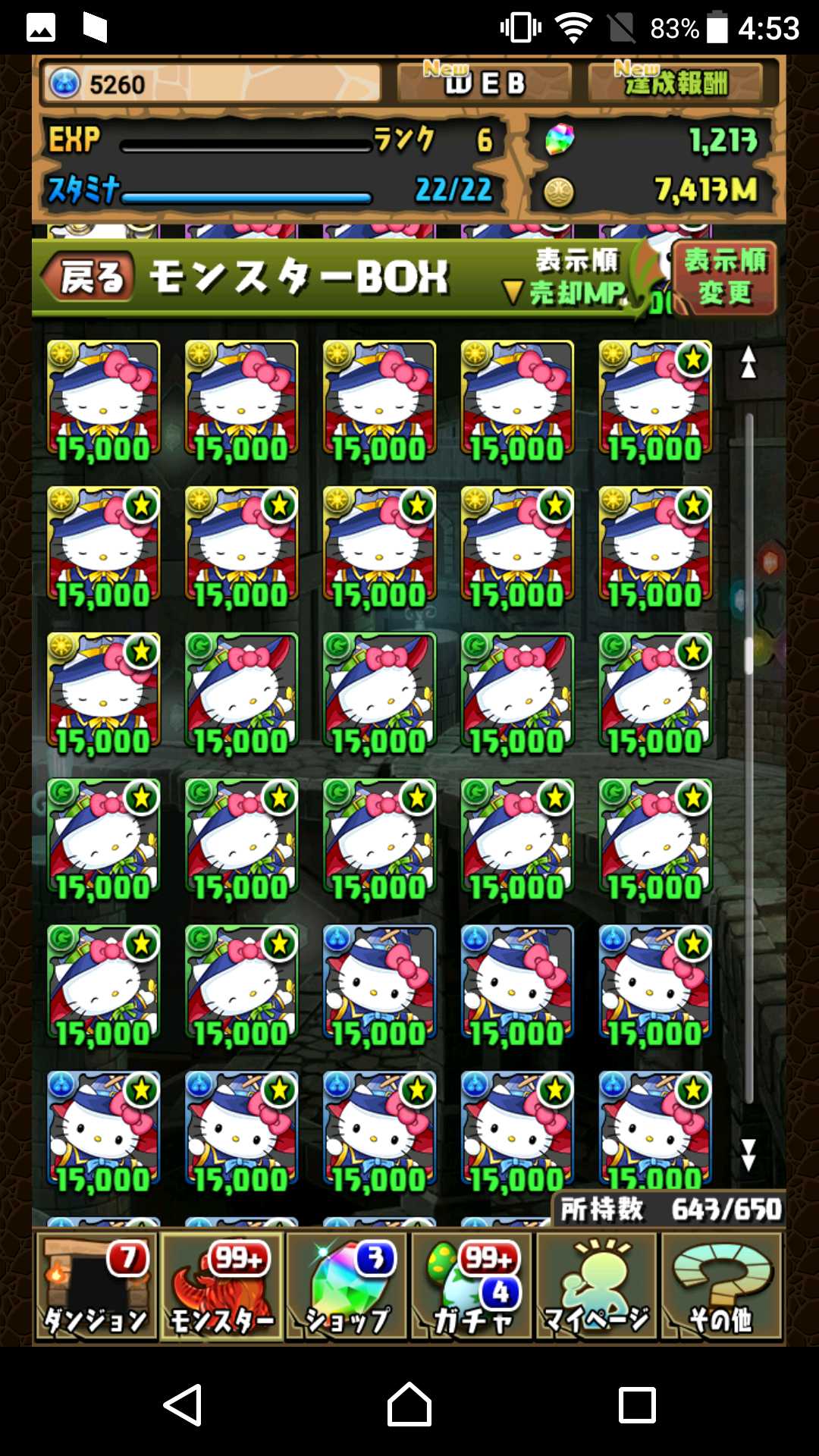Viewport: 819px width, 1456px height.
Task: Switch to the ダンジョン tab
Action: point(96,1286)
